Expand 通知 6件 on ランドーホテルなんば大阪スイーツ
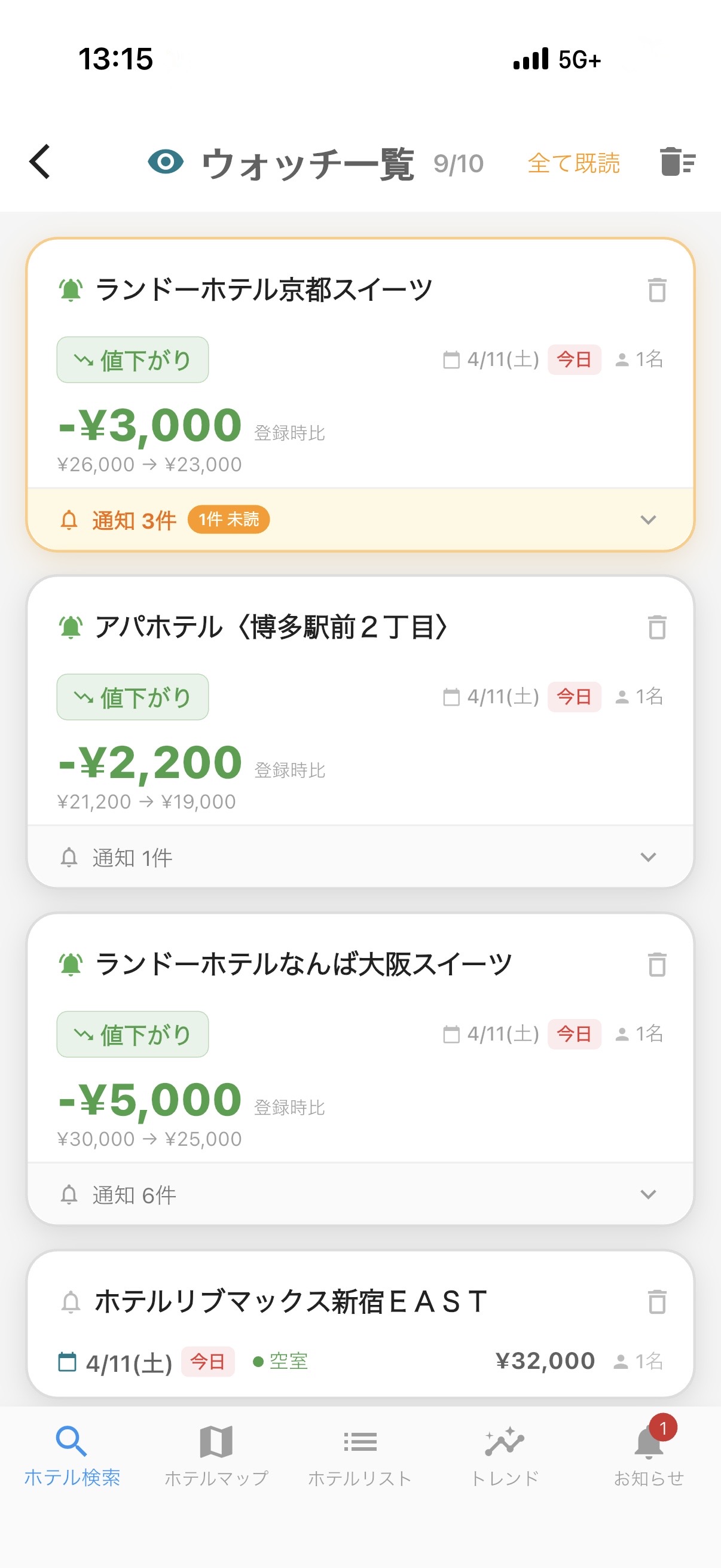Viewport: 721px width, 1568px height. point(648,1194)
